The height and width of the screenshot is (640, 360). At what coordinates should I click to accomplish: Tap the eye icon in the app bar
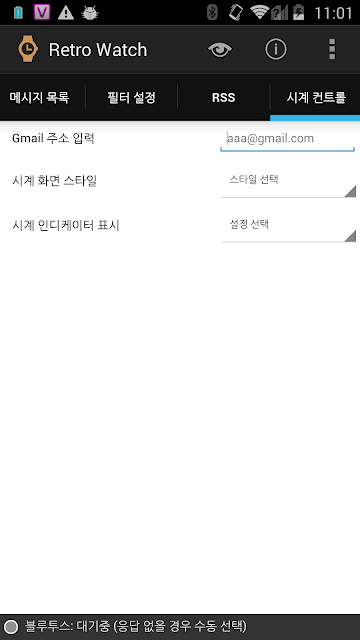(220, 50)
